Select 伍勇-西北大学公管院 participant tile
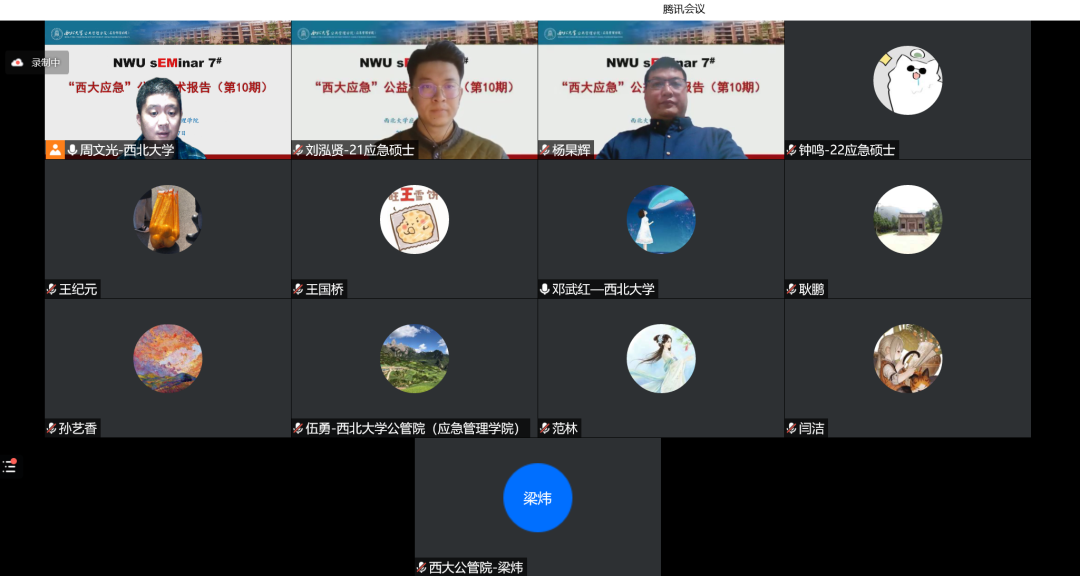 (414, 367)
